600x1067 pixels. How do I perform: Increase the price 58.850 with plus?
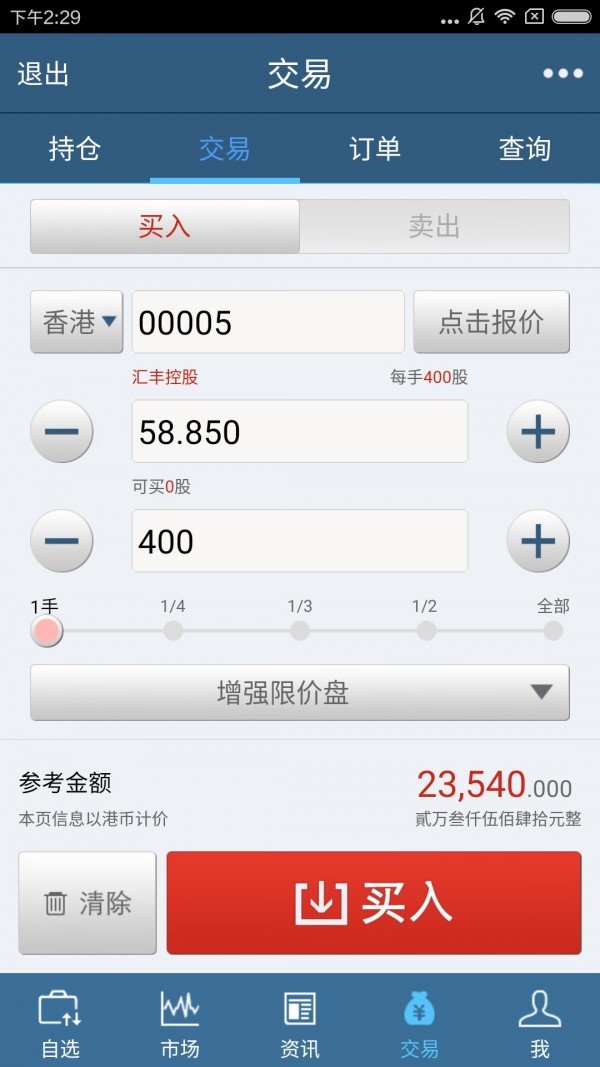[538, 431]
